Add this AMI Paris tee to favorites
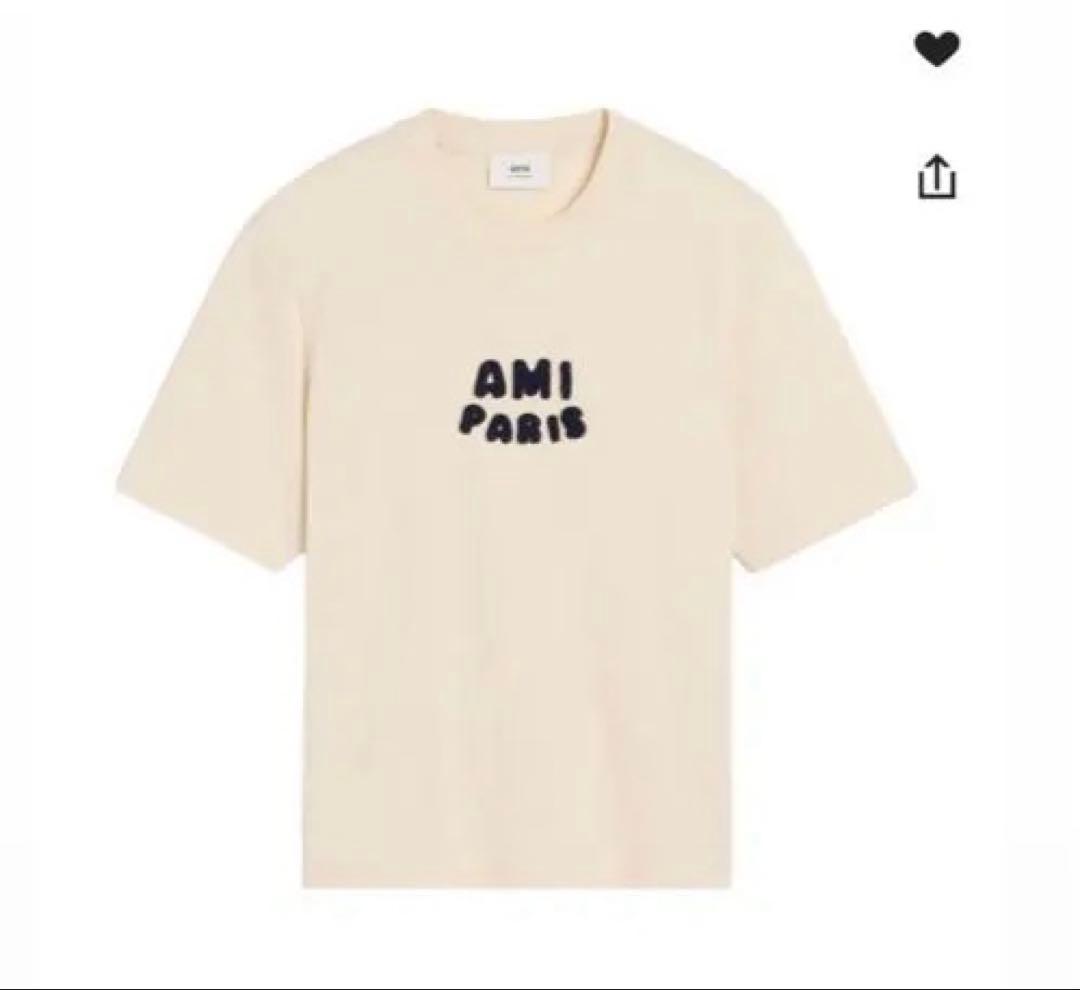Screen dimensions: 1080x990 [x=937, y=49]
